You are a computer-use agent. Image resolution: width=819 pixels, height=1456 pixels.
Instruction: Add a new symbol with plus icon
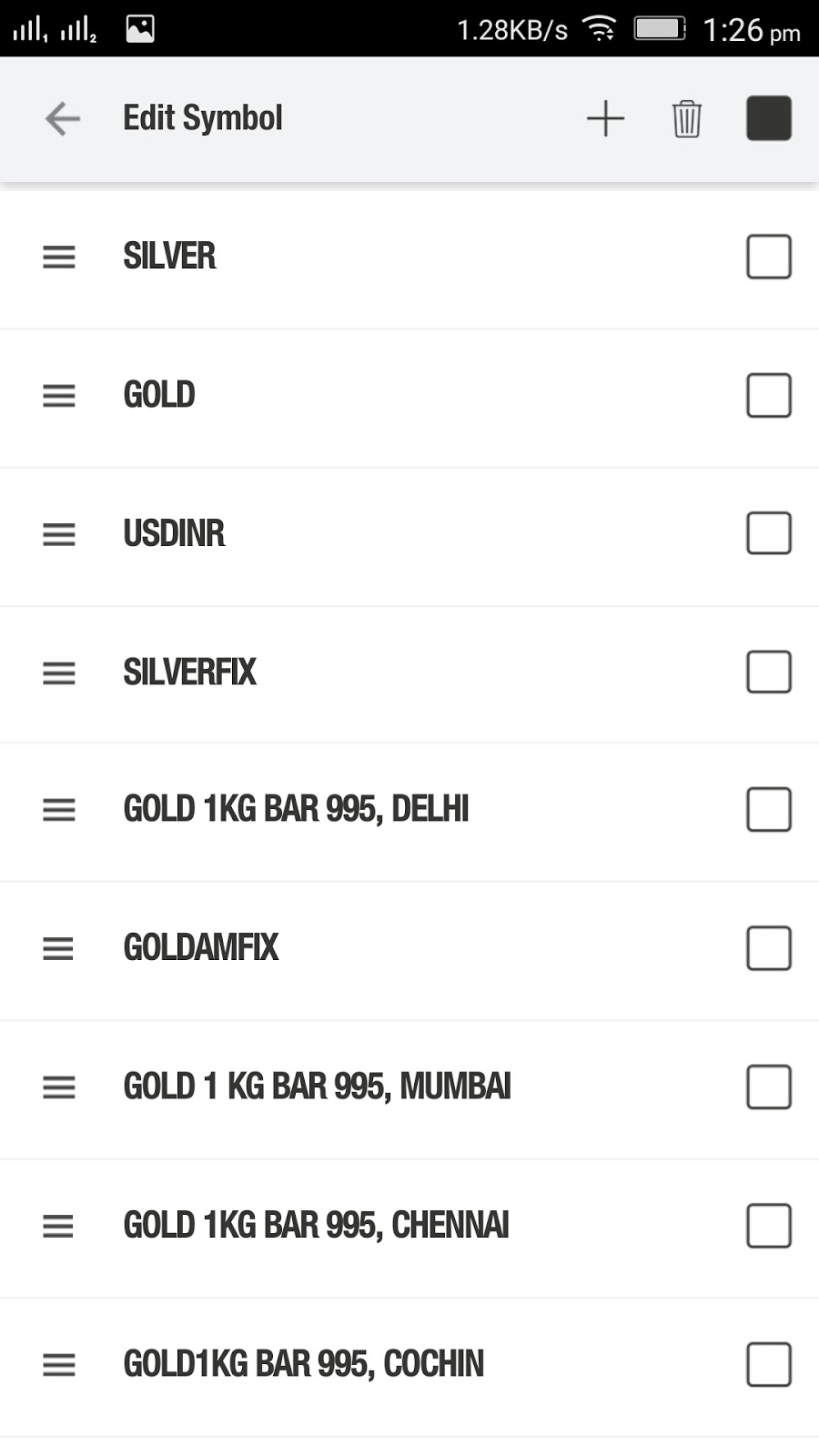pyautogui.click(x=605, y=118)
